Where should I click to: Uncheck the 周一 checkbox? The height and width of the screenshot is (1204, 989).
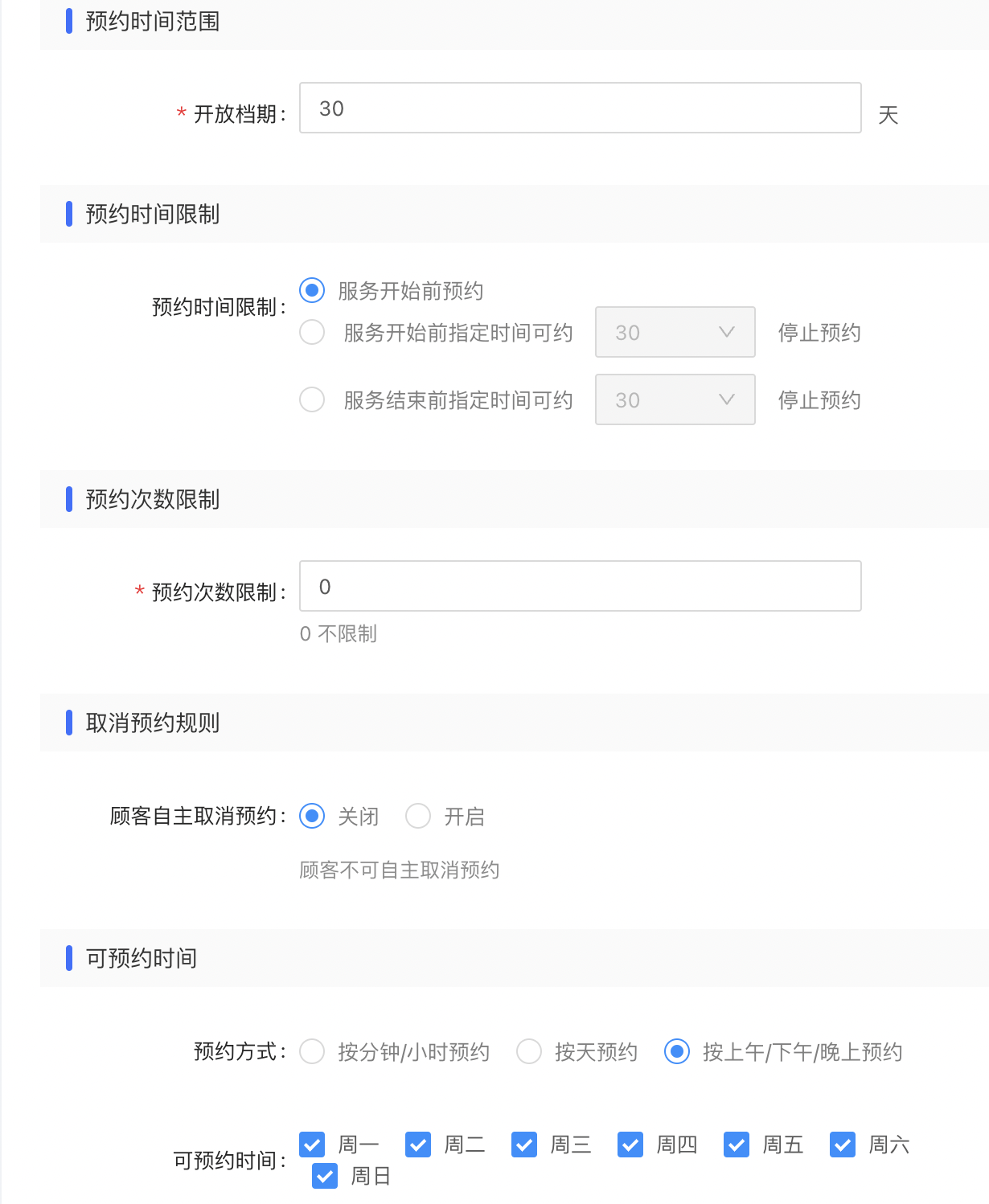coord(312,1144)
